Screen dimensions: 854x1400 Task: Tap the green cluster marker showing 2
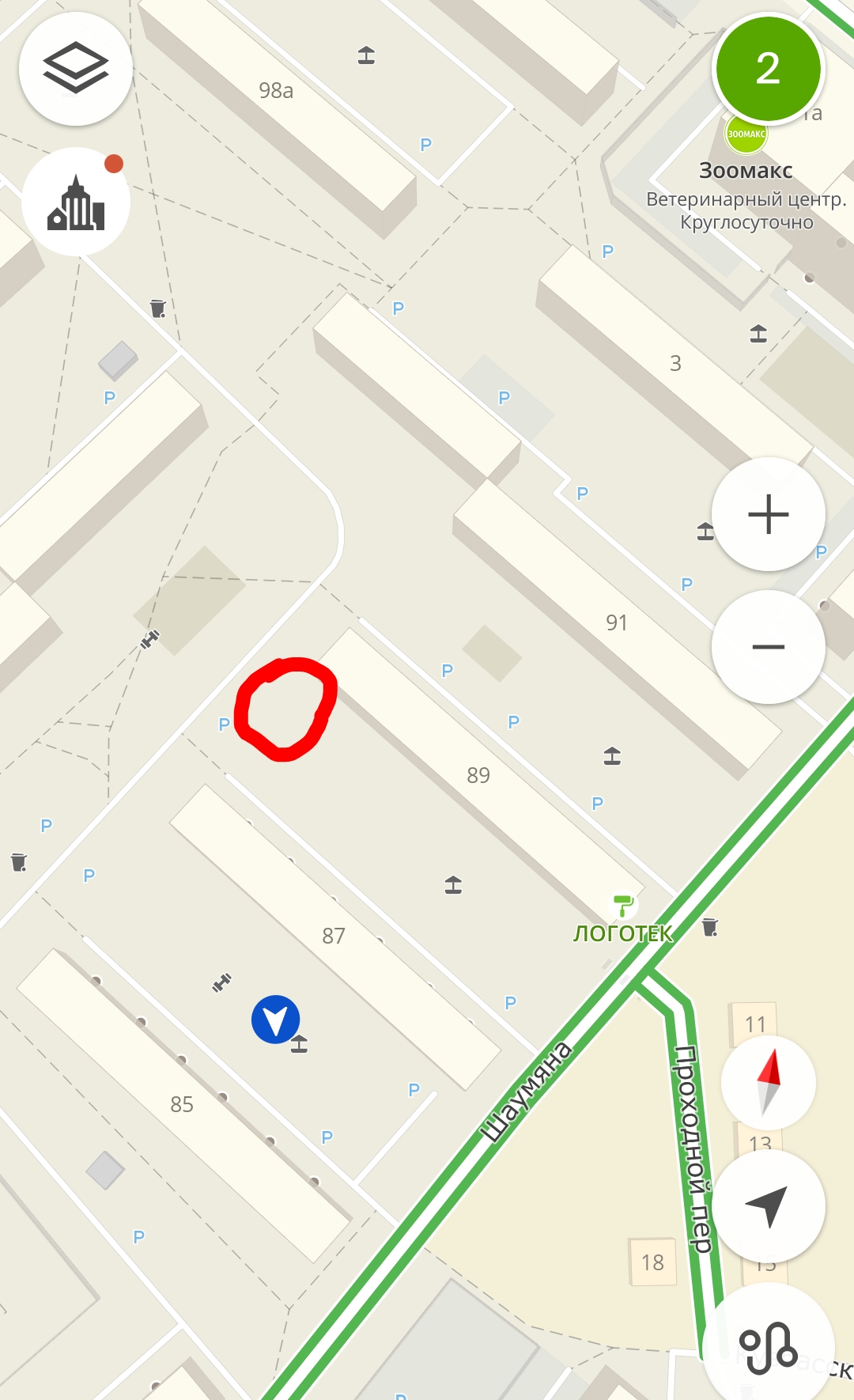point(768,69)
